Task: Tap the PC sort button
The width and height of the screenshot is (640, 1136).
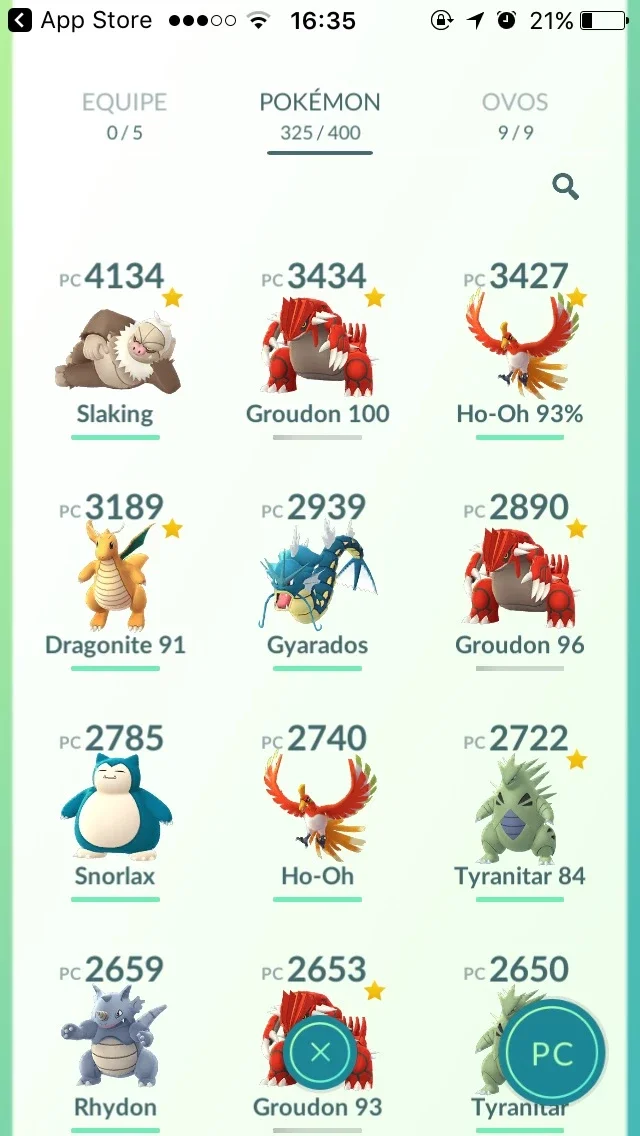Action: pos(552,1053)
